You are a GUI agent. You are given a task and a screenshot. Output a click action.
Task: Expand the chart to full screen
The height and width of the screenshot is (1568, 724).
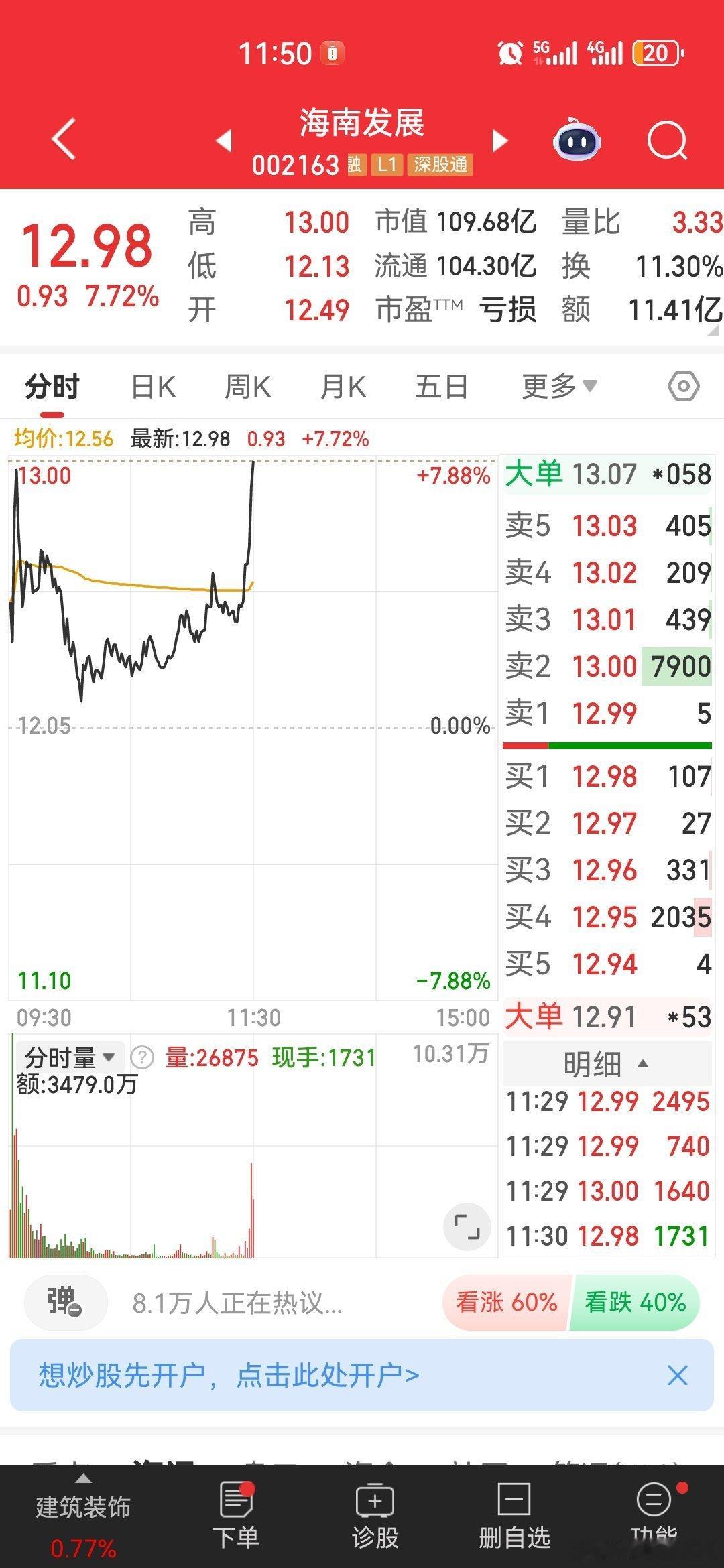point(467,1227)
